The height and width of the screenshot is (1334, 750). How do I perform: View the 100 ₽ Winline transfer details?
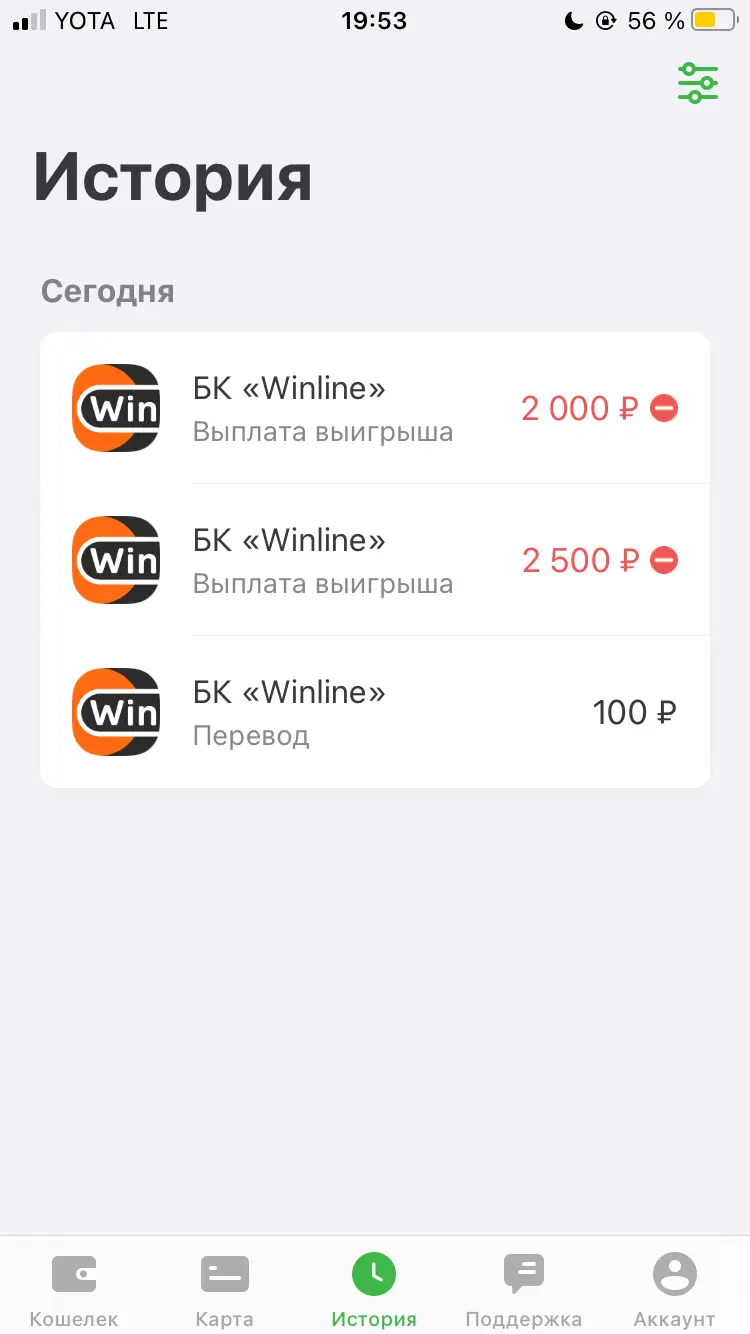(x=375, y=712)
